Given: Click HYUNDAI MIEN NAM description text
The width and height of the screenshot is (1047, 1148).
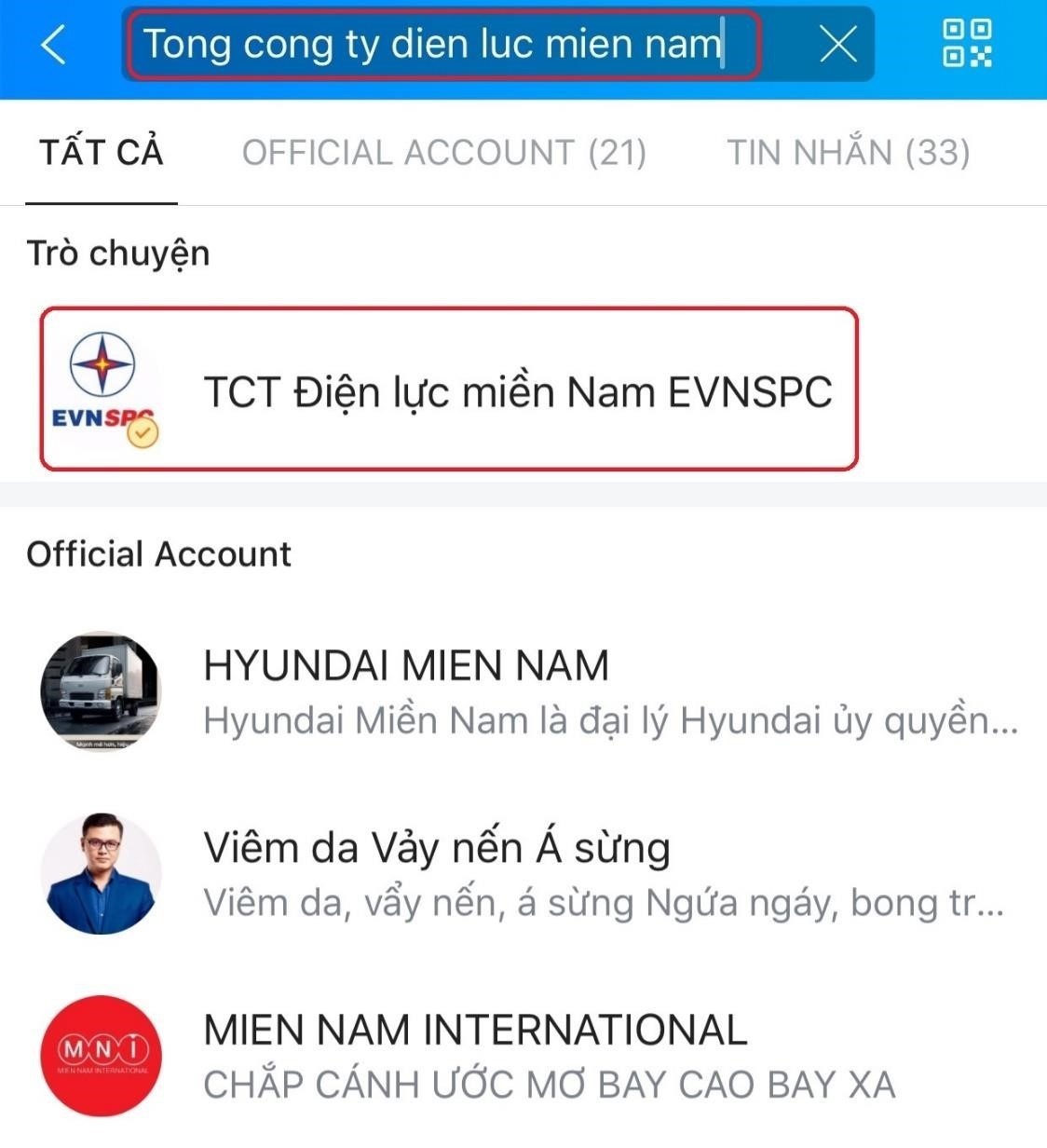Looking at the screenshot, I should 605,719.
